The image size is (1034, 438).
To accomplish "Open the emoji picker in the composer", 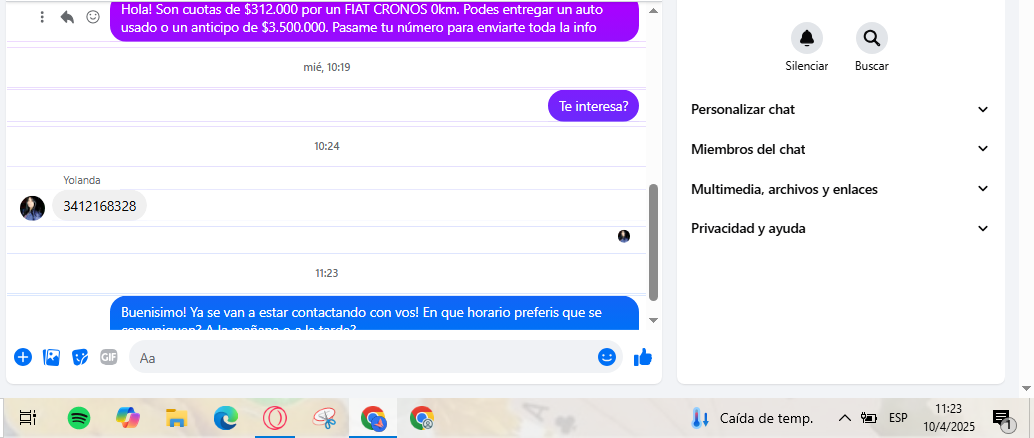I will tap(607, 357).
